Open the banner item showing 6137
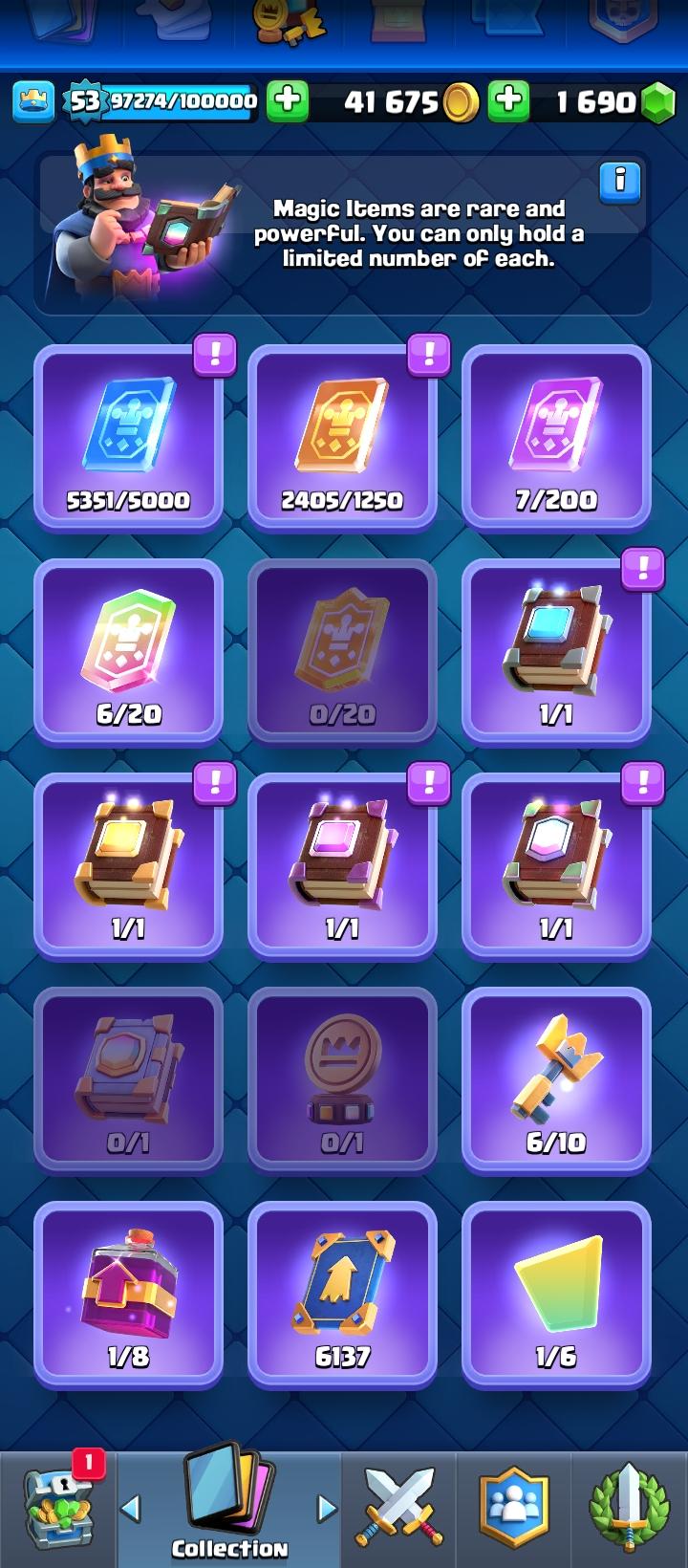 point(342,1294)
